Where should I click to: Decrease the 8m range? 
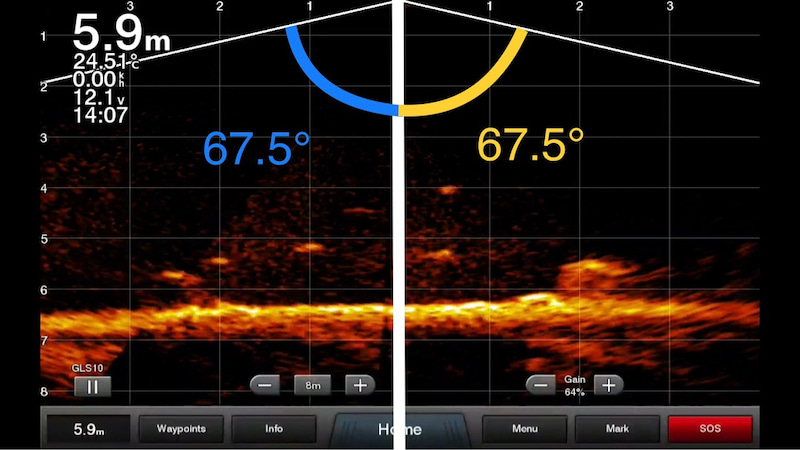click(265, 385)
